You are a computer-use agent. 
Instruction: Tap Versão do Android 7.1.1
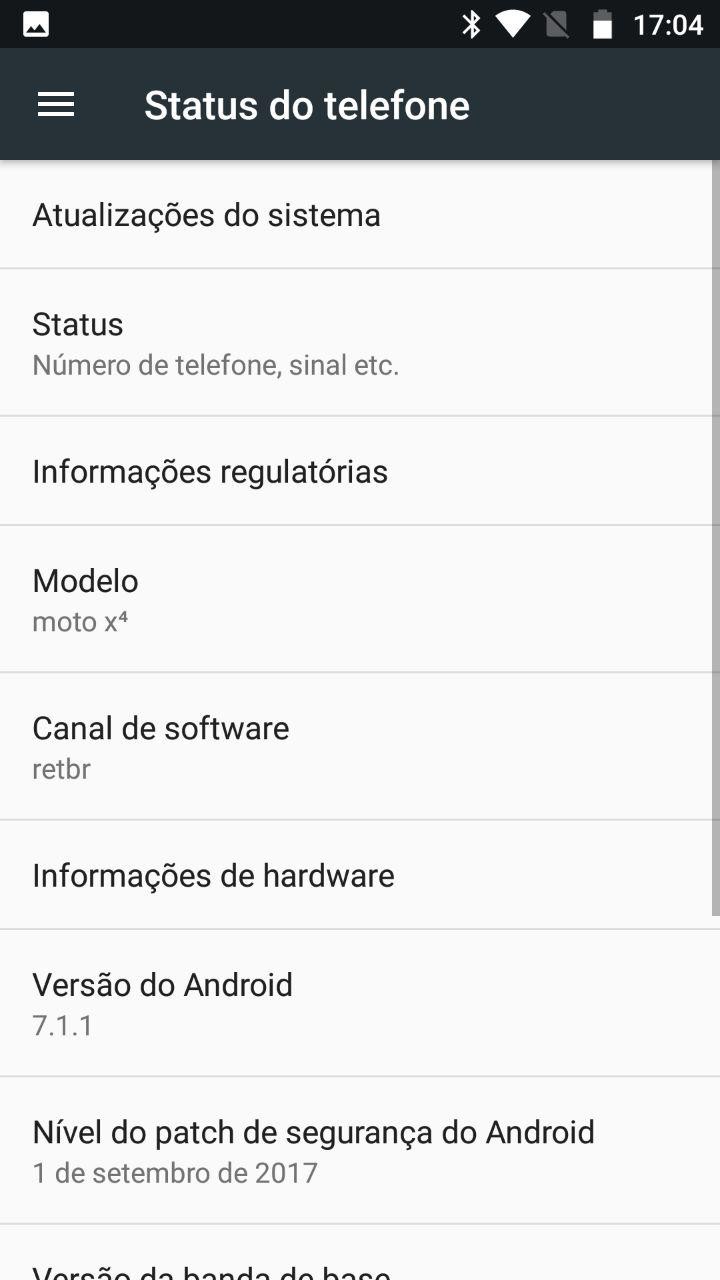(360, 1003)
